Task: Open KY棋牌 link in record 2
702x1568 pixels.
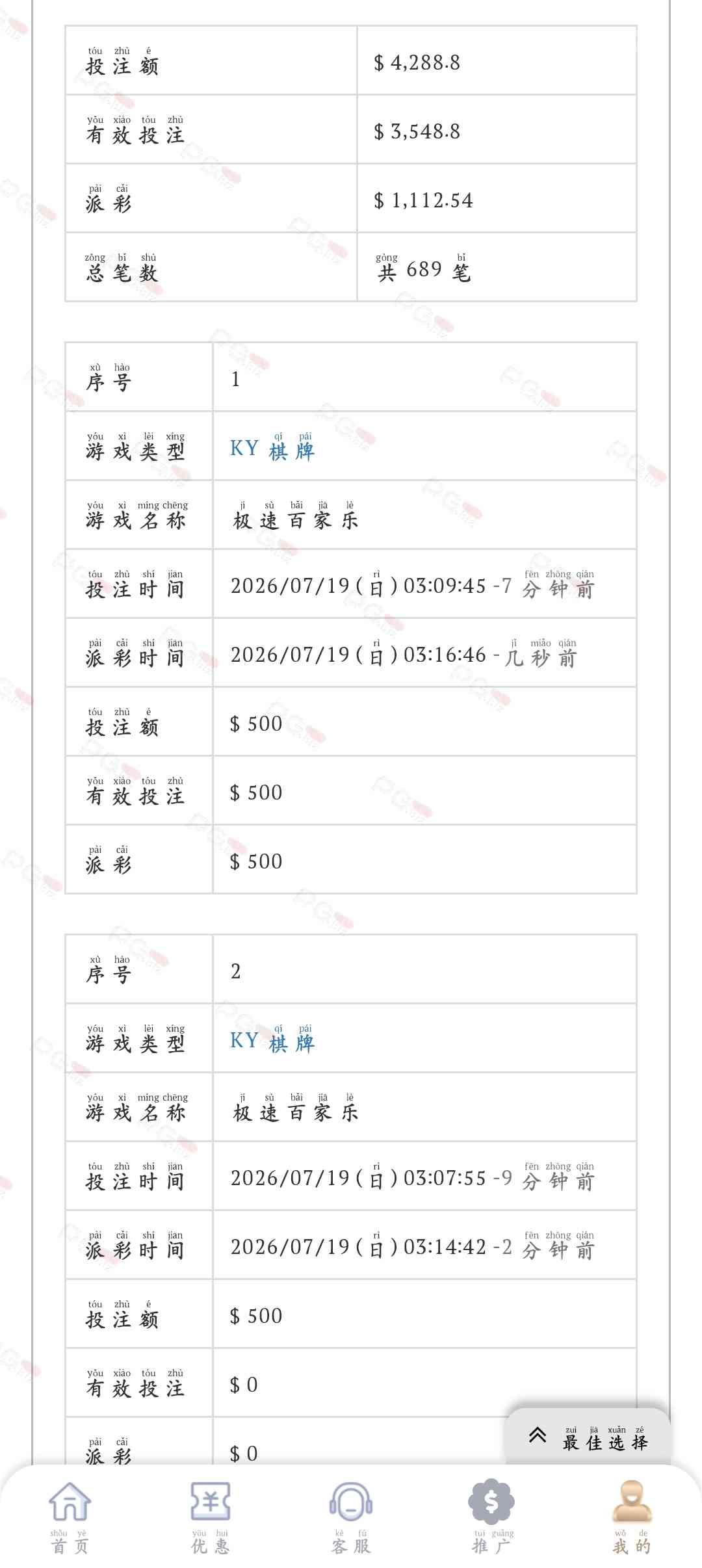Action: [272, 1039]
